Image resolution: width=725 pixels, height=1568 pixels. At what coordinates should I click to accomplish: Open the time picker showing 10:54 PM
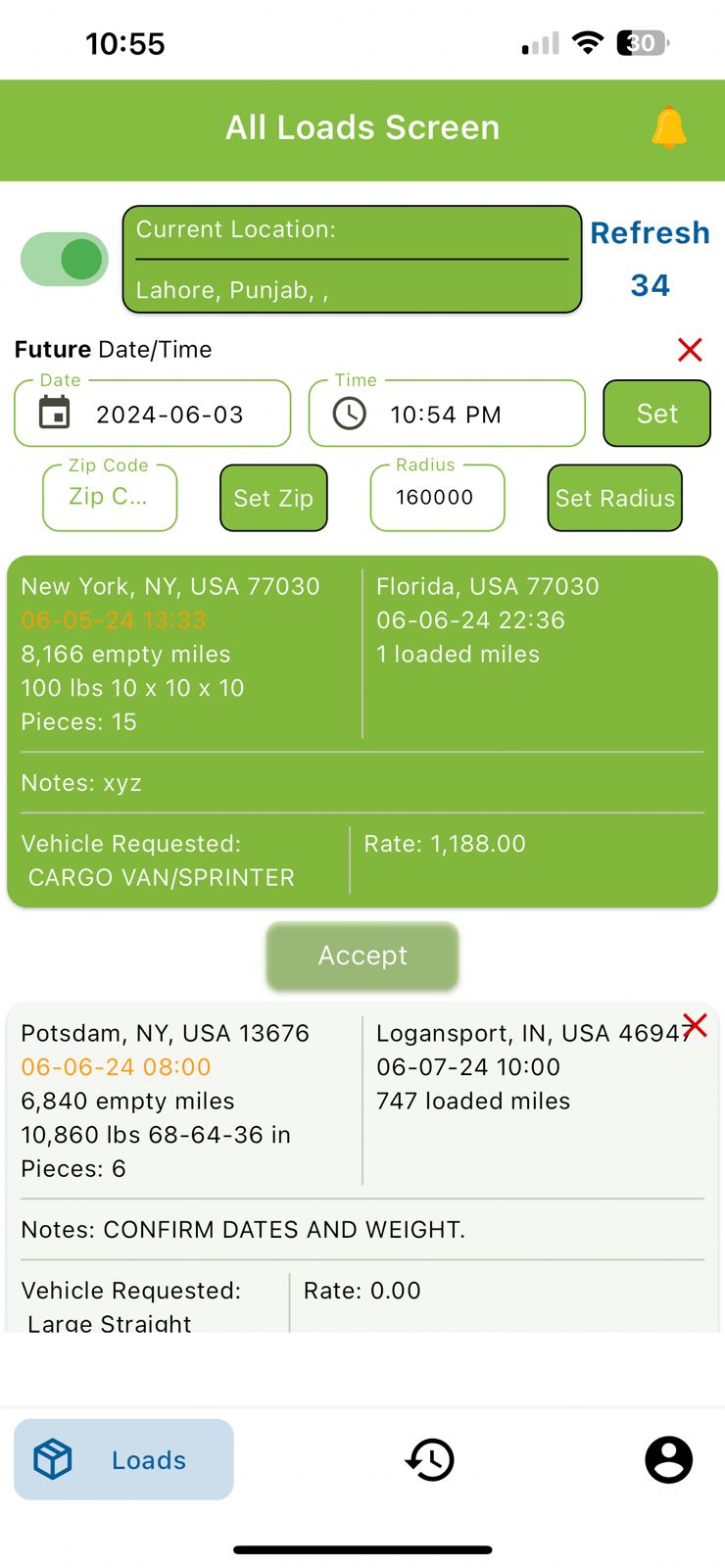[446, 414]
